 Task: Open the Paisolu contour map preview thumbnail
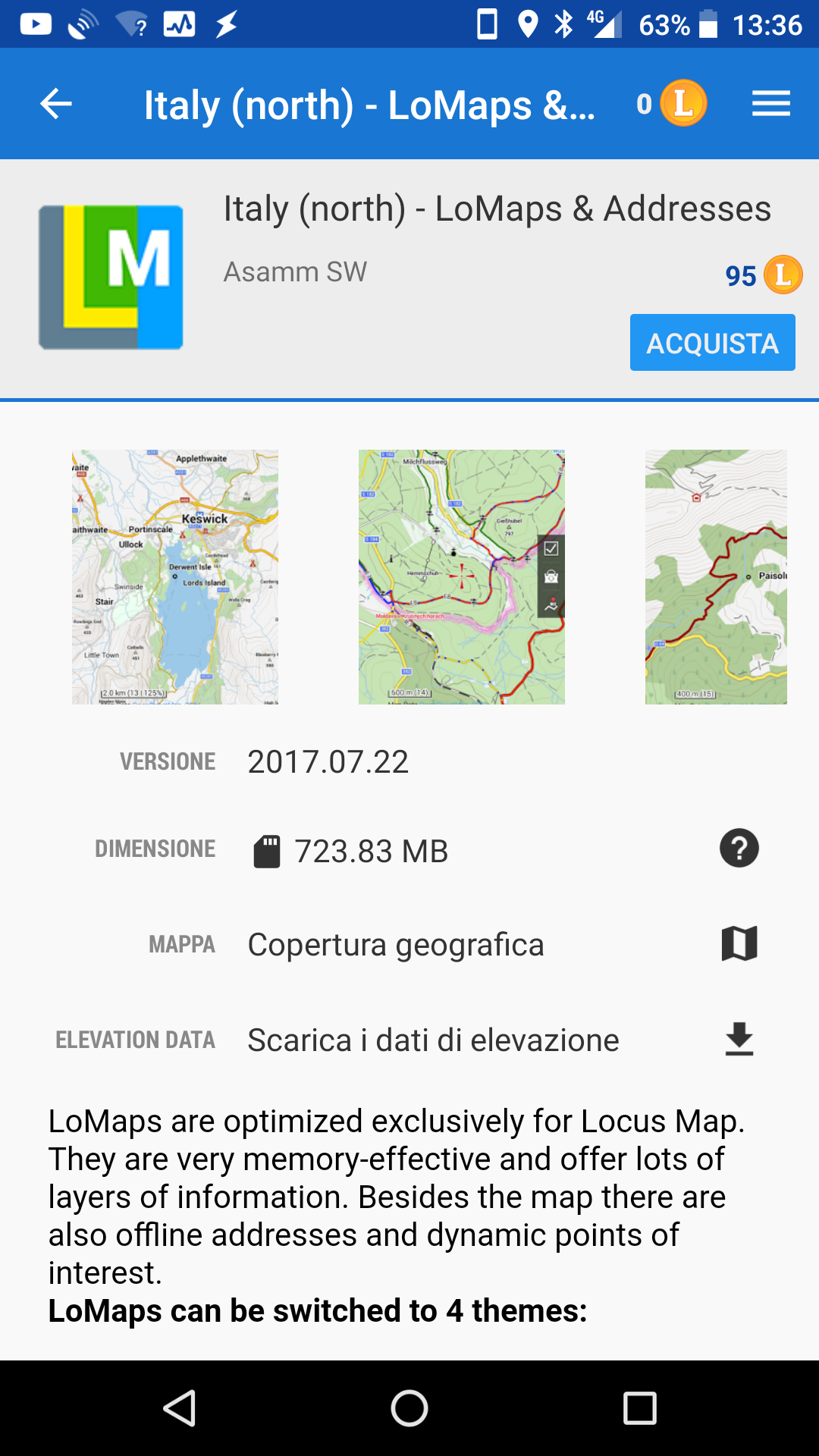716,577
